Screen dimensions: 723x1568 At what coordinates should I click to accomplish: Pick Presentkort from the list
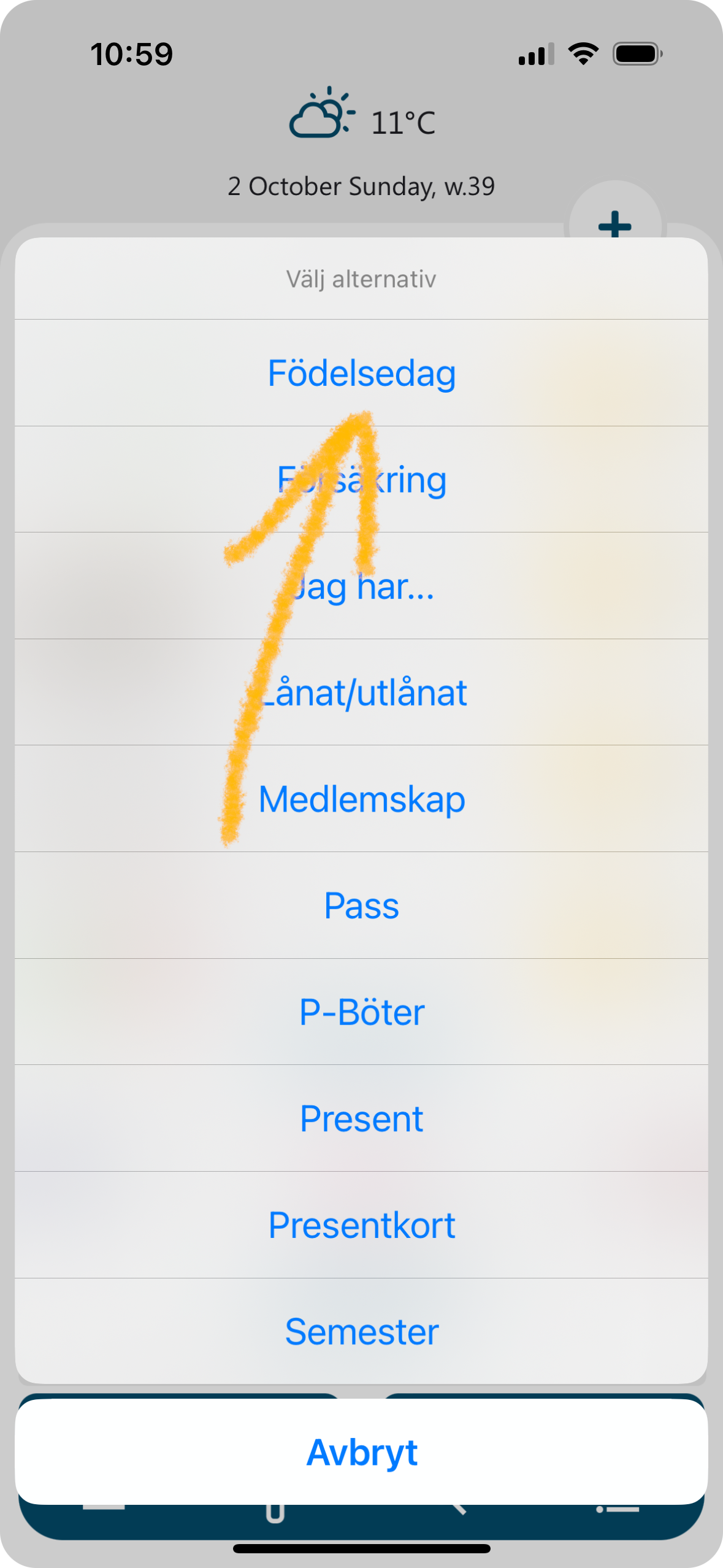pyautogui.click(x=361, y=1226)
